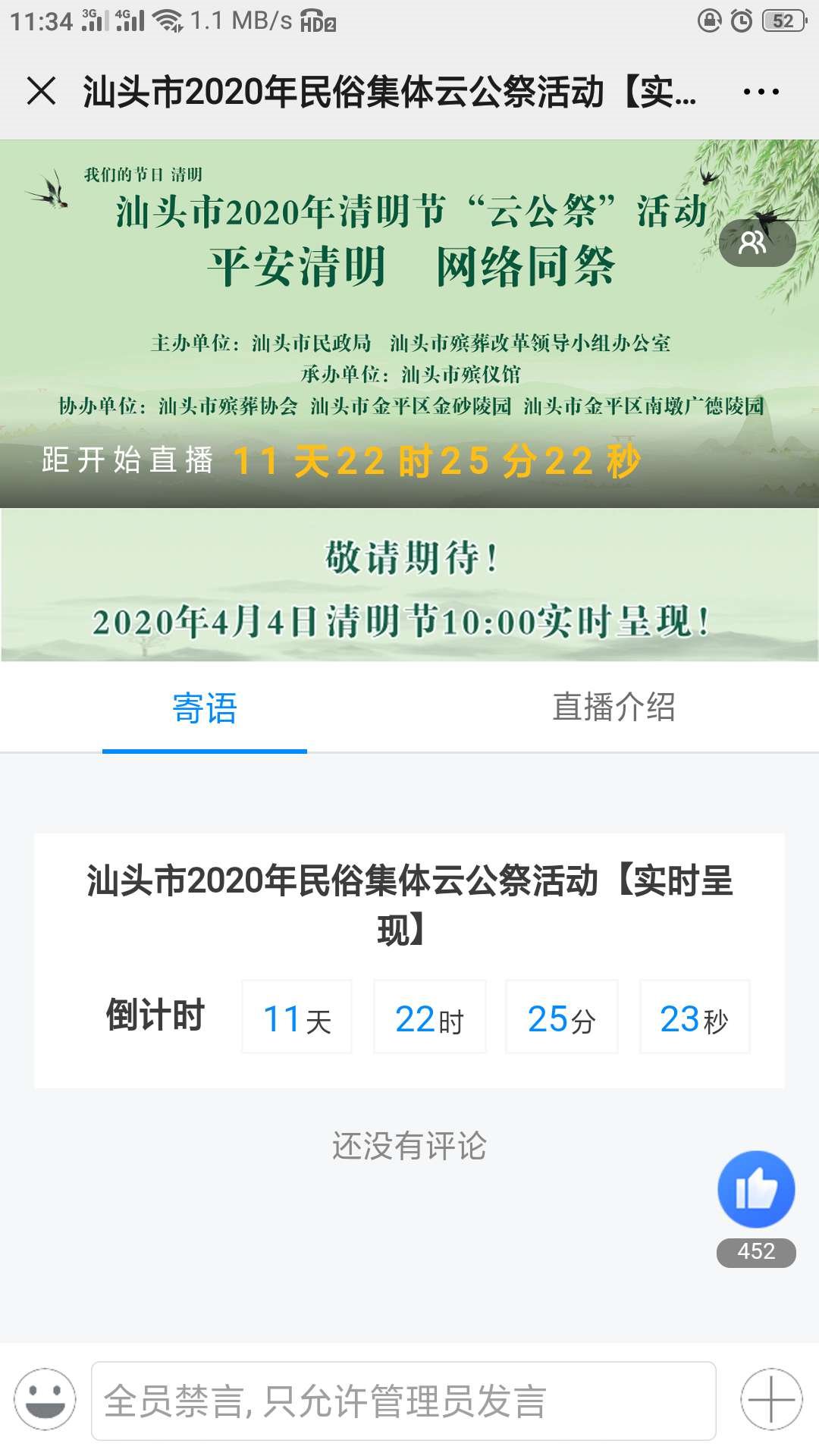
Task: Close the live broadcast page
Action: (42, 91)
